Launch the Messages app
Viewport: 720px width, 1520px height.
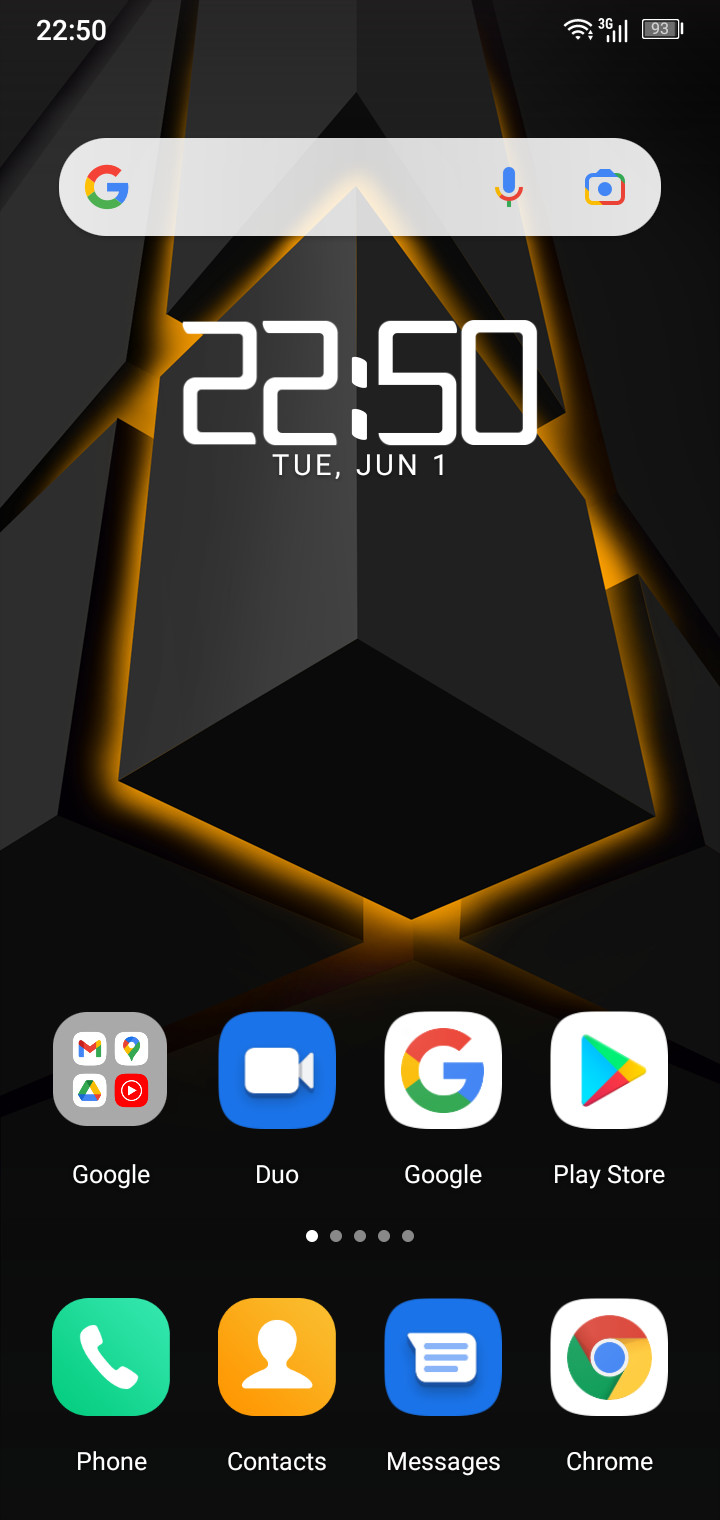click(443, 1356)
